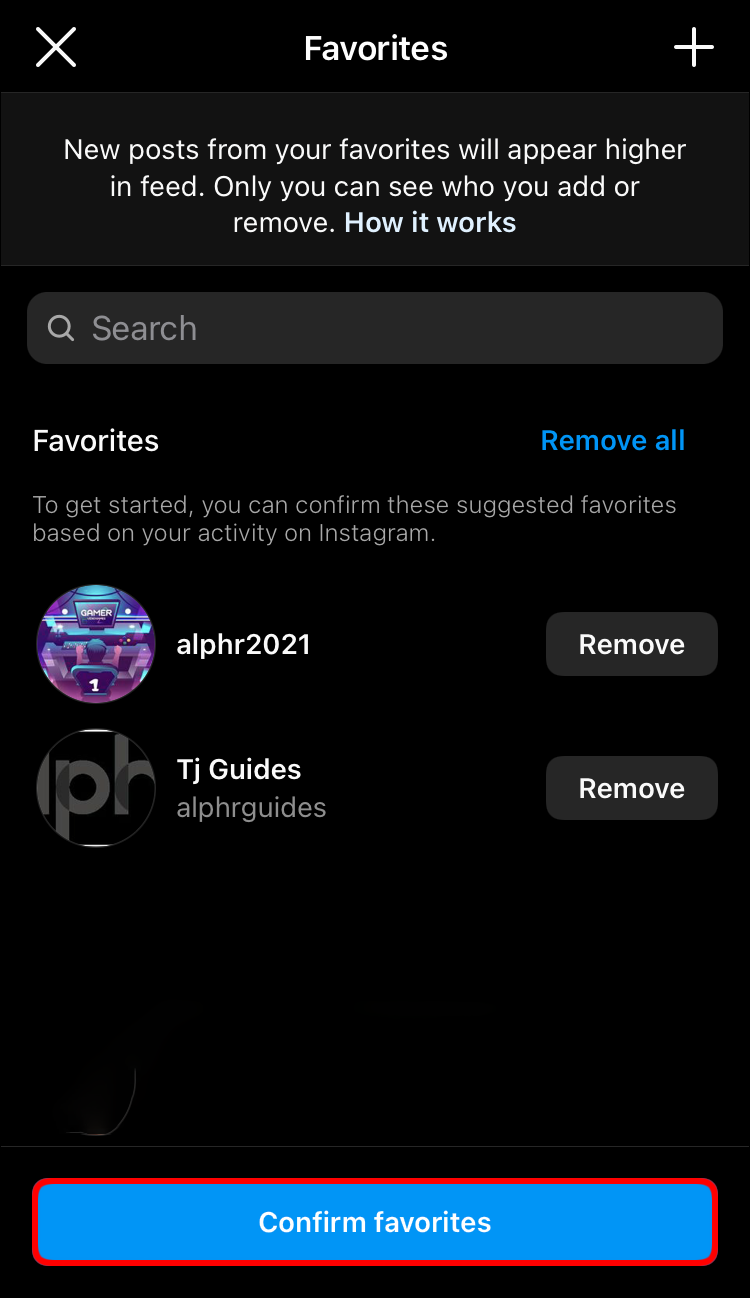The width and height of the screenshot is (750, 1298).
Task: Add a new favorite with plus icon
Action: point(693,47)
